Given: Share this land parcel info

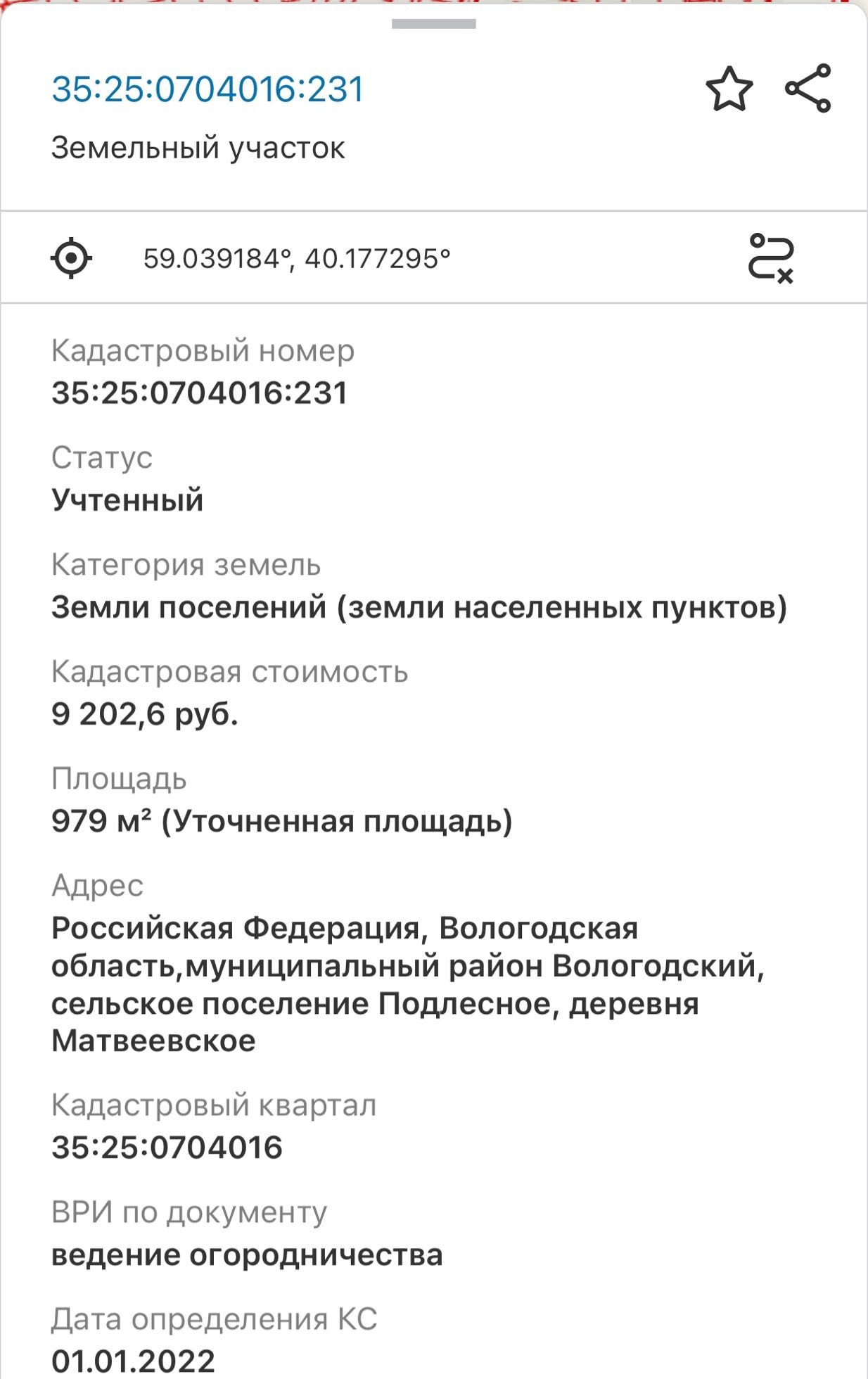Looking at the screenshot, I should [x=809, y=88].
